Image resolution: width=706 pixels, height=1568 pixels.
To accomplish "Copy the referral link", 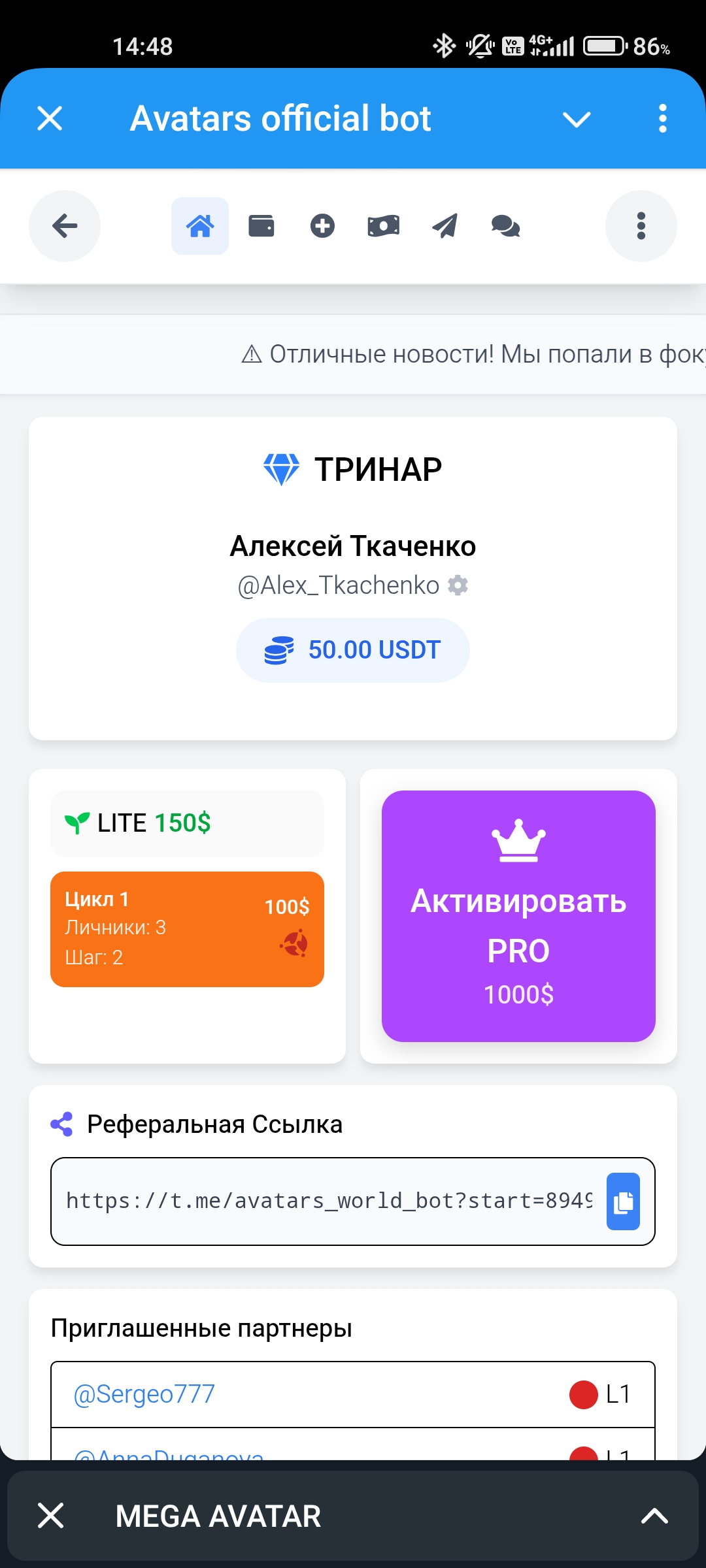I will click(x=623, y=1201).
